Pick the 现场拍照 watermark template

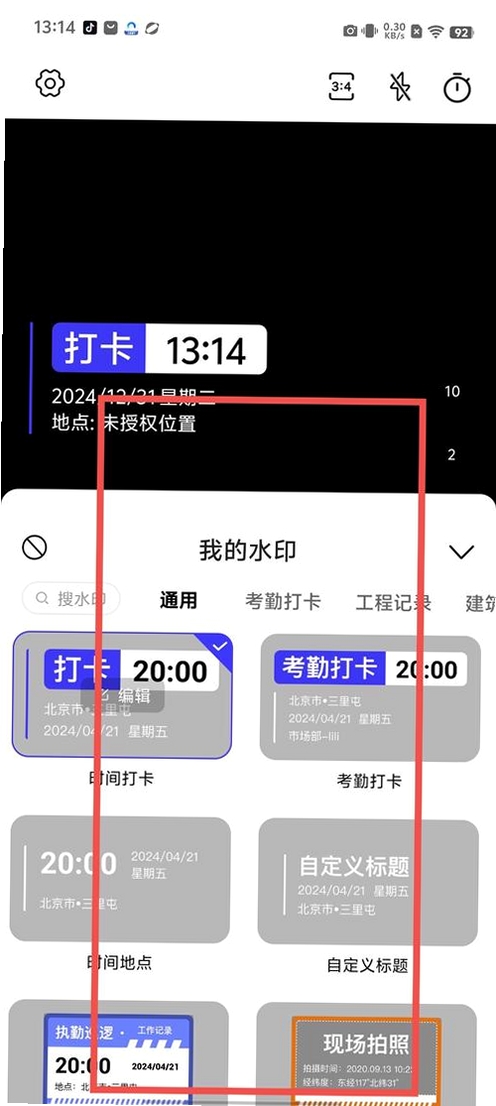[x=367, y=1055]
